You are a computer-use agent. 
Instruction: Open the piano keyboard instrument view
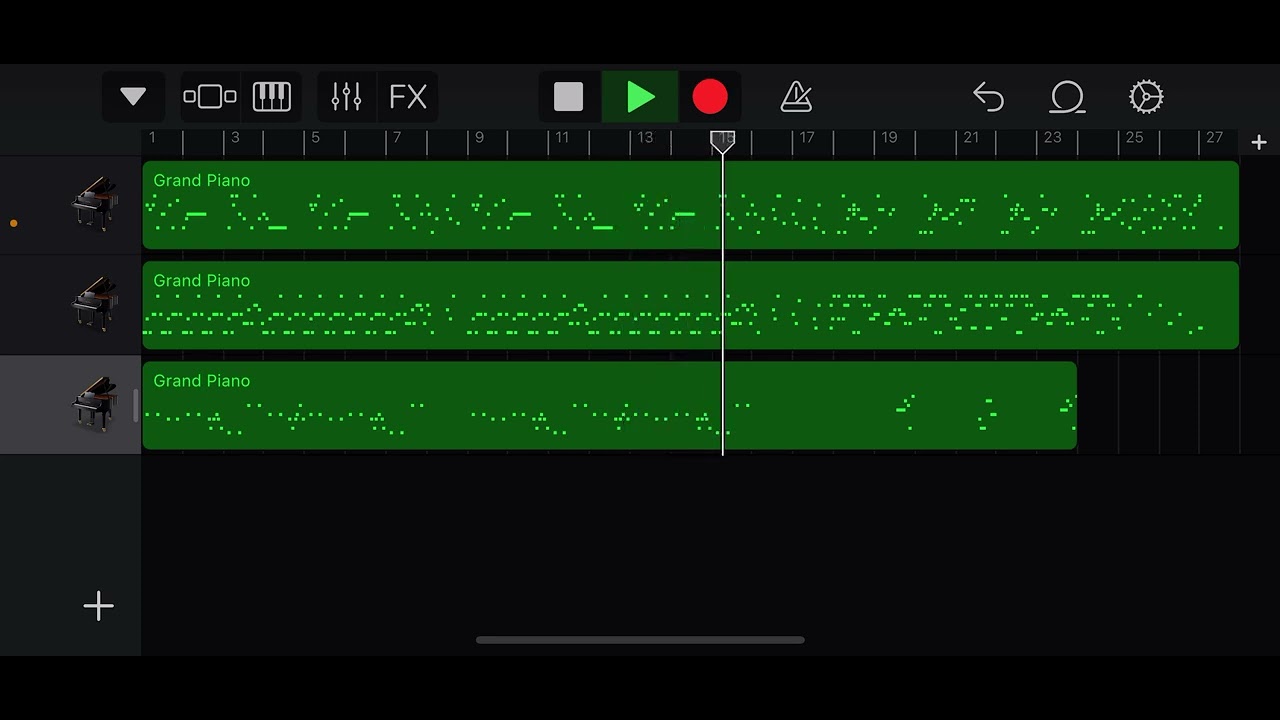[x=271, y=97]
